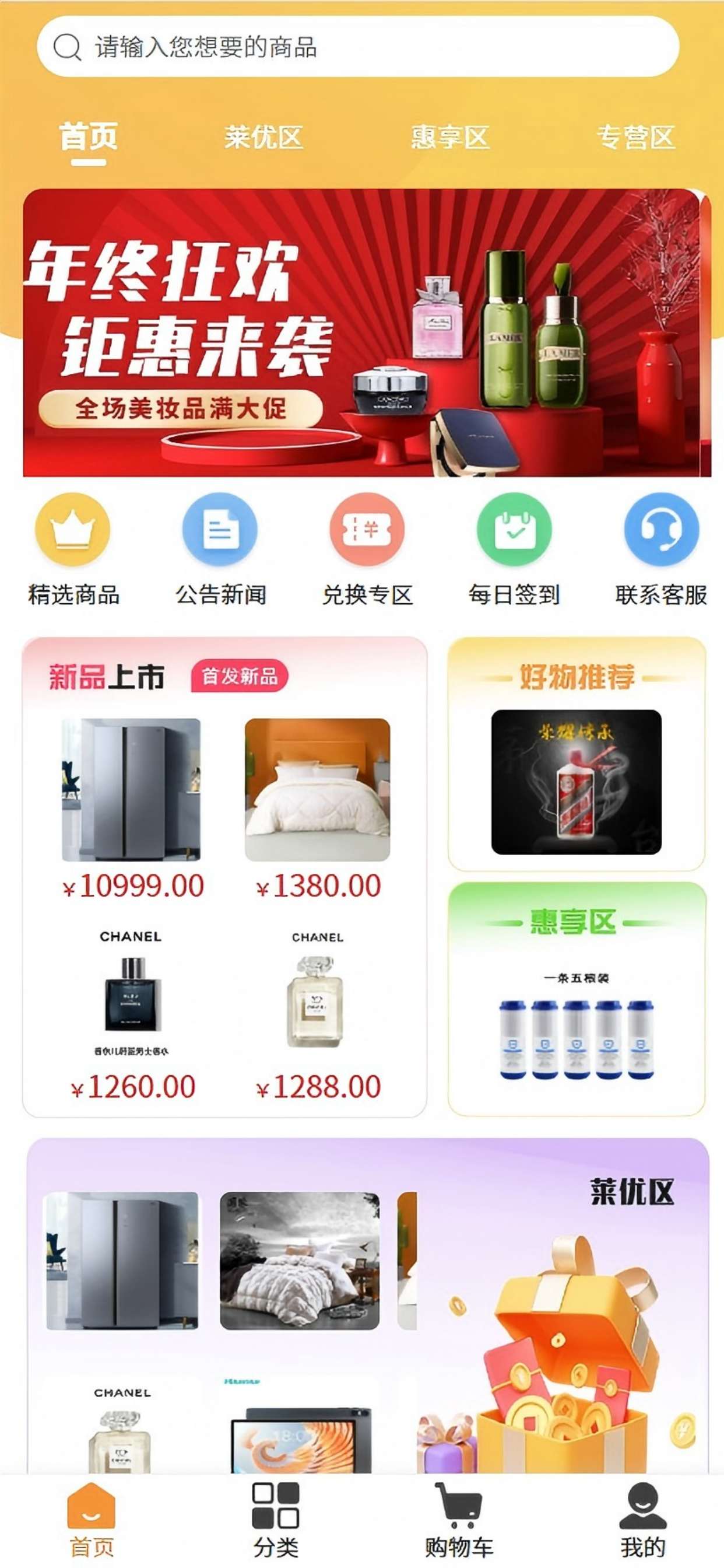724x1568 pixels.
Task: Switch to the 莱优区 top tab
Action: tap(263, 137)
